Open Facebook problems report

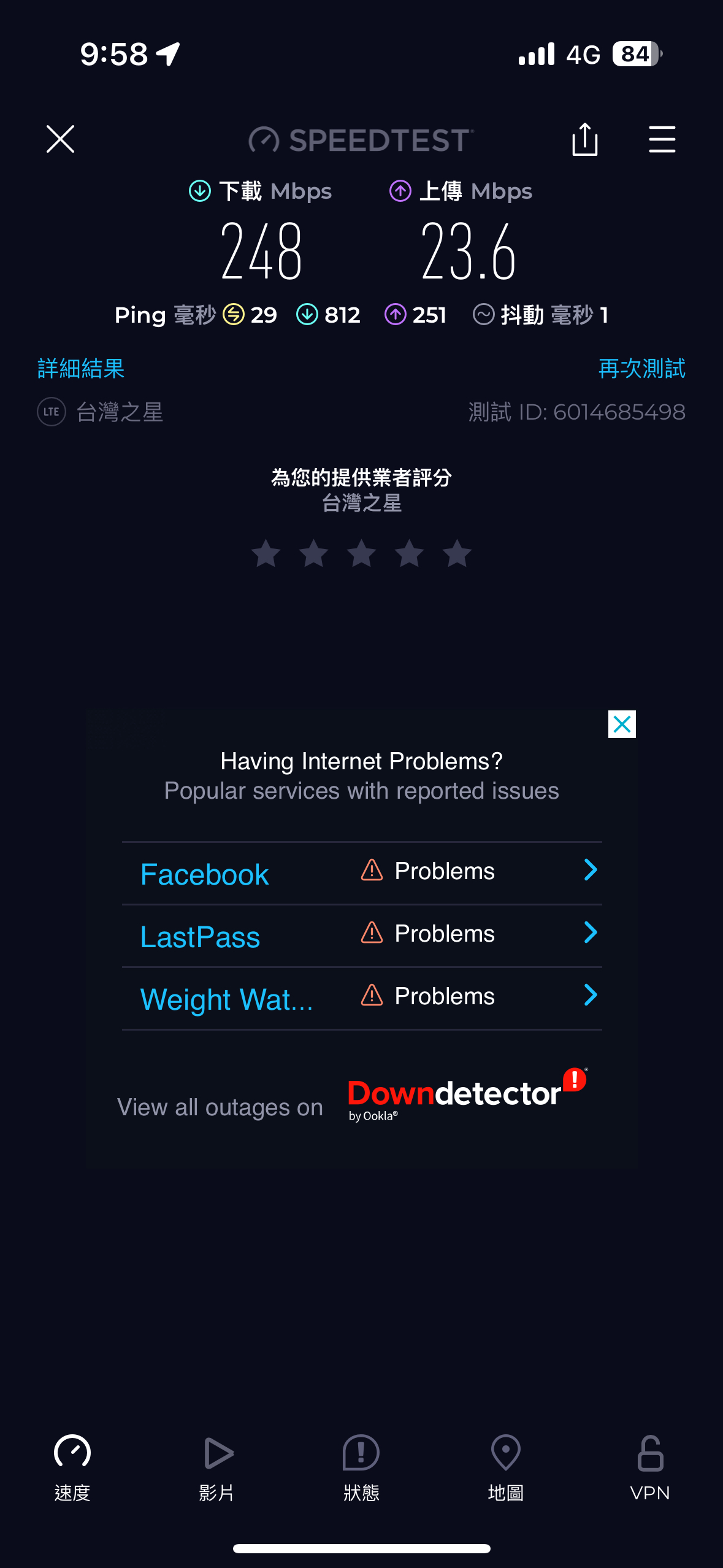[362, 873]
